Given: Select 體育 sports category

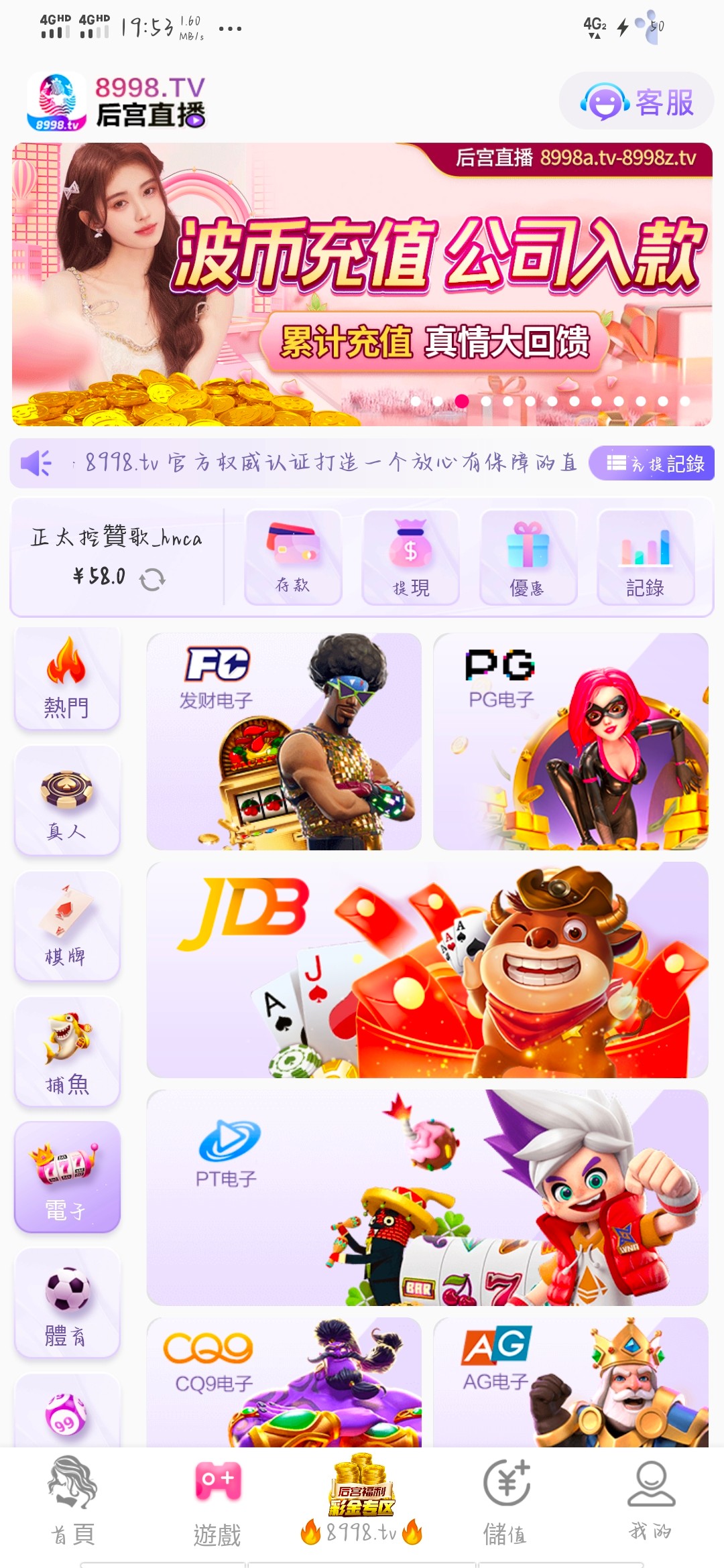Looking at the screenshot, I should (x=67, y=1304).
